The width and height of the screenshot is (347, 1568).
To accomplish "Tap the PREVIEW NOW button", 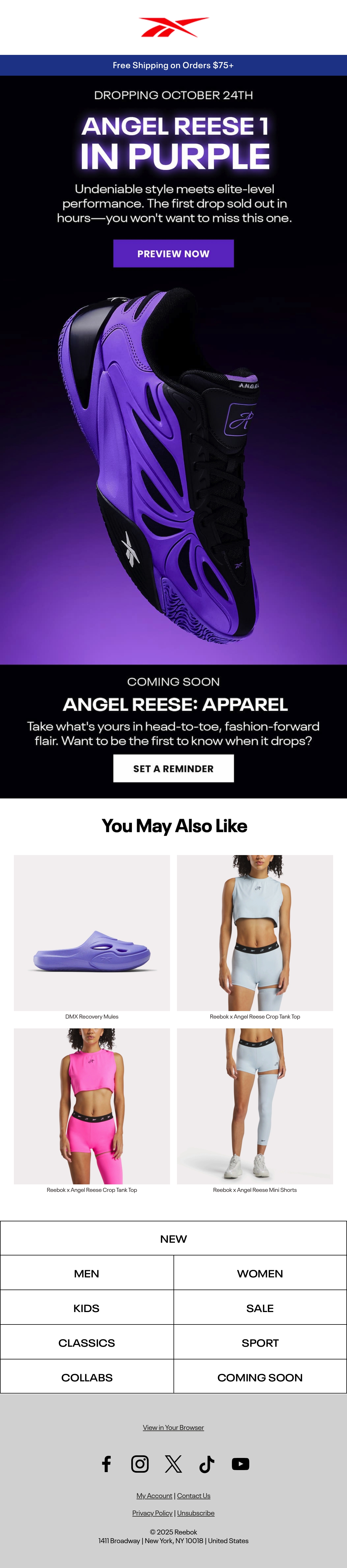I will (x=173, y=253).
